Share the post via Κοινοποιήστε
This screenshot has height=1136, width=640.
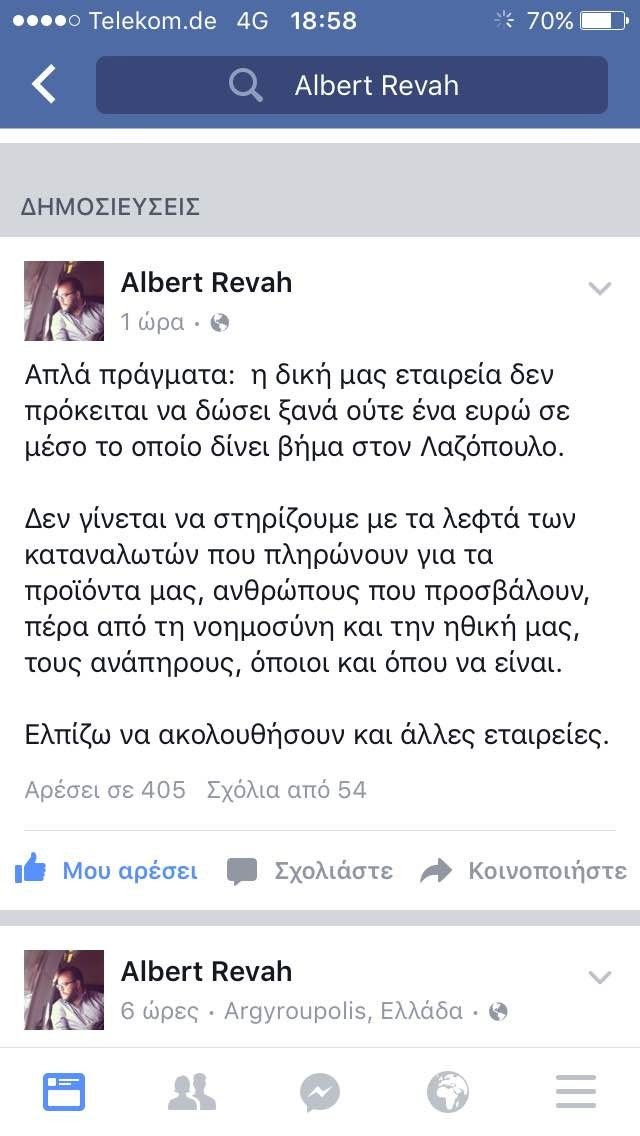tap(523, 870)
